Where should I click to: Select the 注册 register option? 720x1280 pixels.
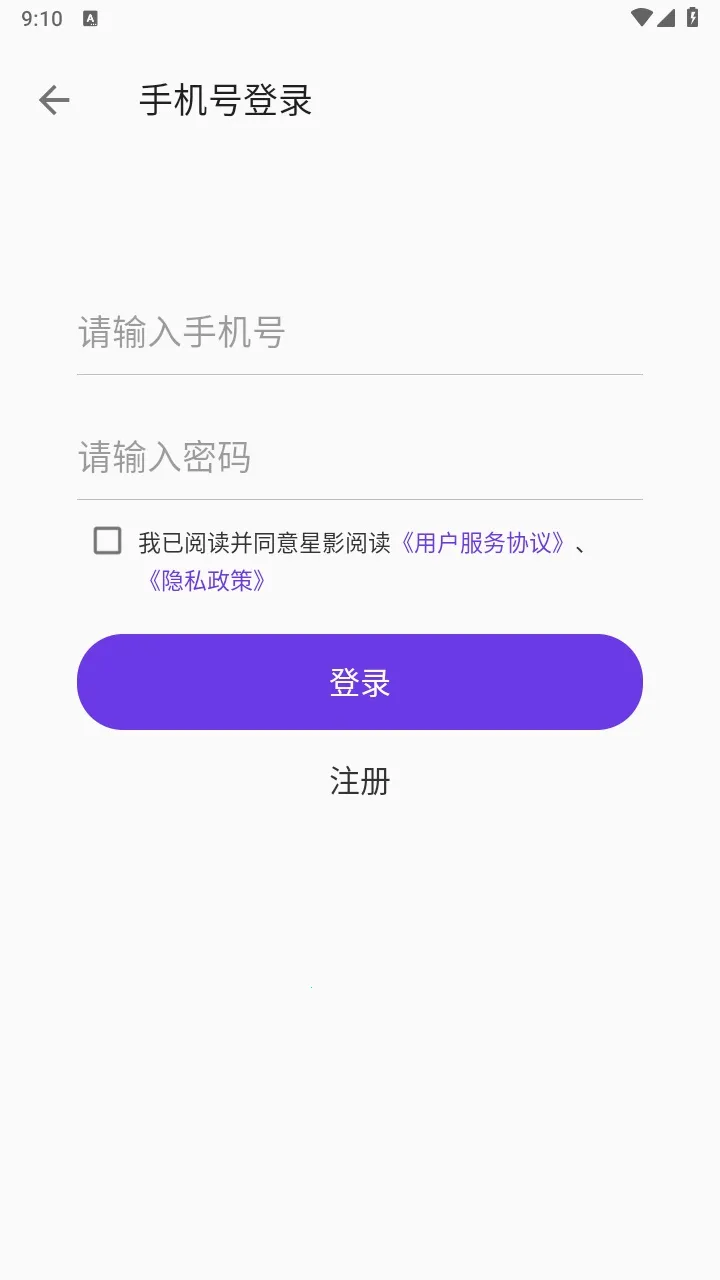click(360, 781)
